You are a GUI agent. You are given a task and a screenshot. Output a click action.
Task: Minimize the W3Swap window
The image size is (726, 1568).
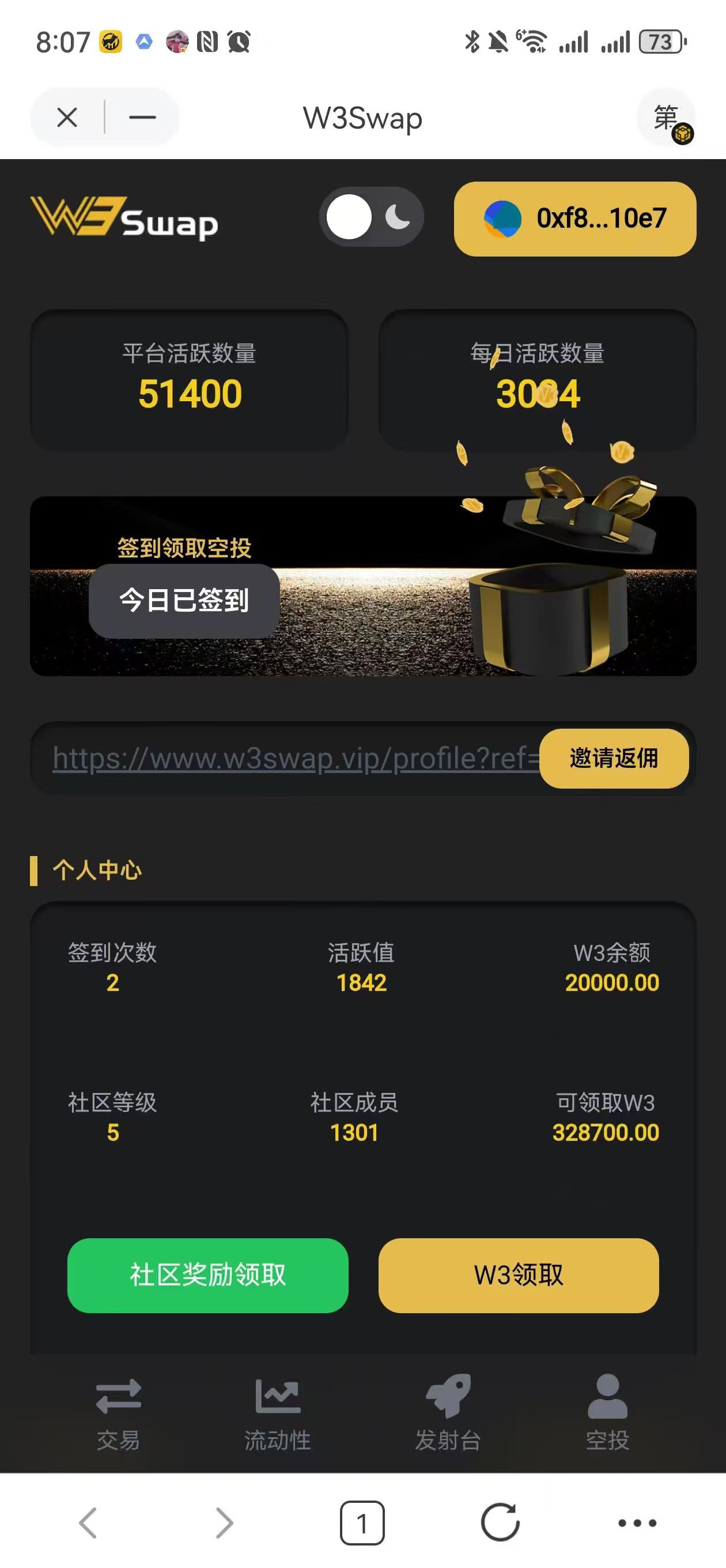point(142,117)
